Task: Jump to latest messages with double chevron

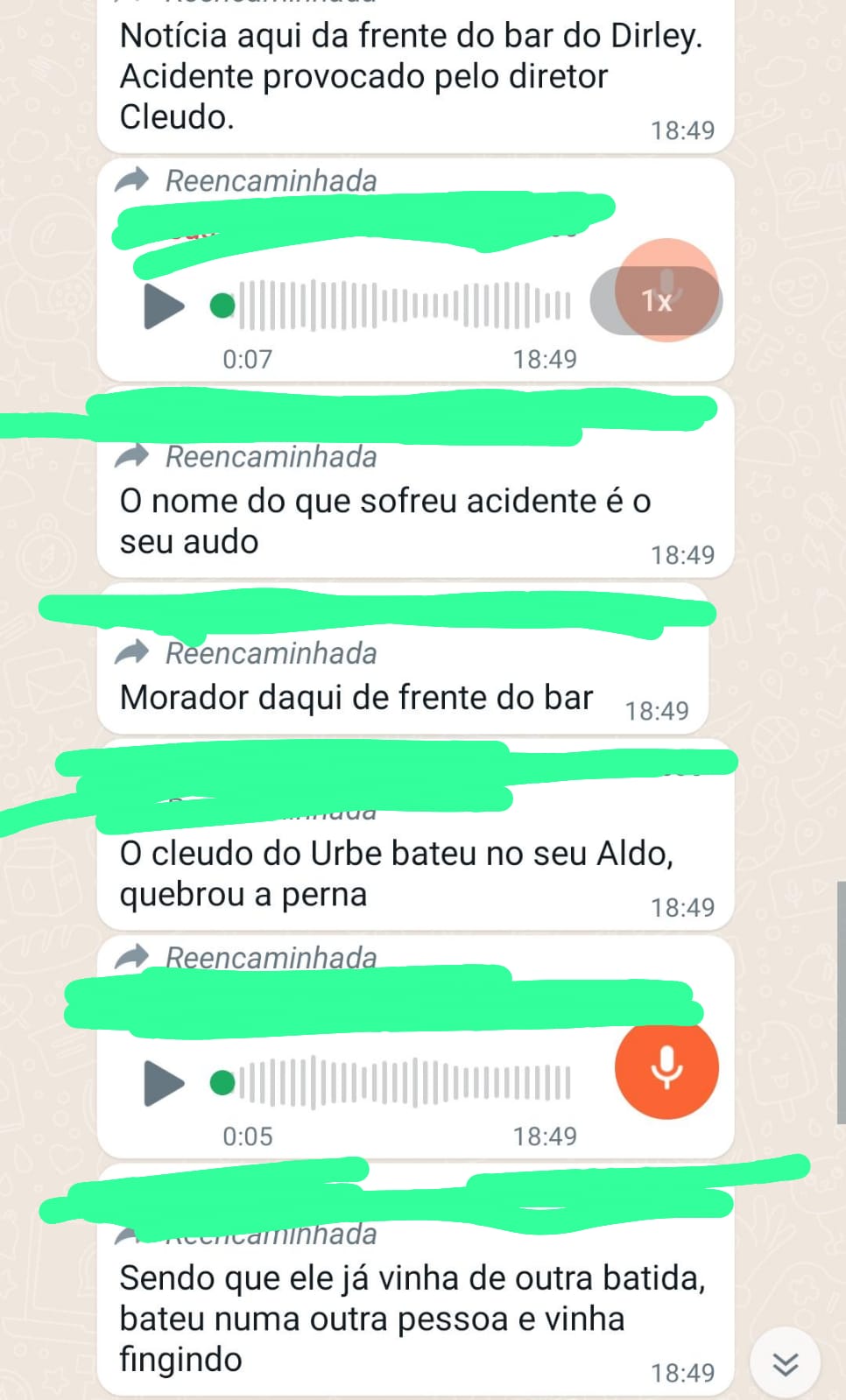Action: [786, 1363]
